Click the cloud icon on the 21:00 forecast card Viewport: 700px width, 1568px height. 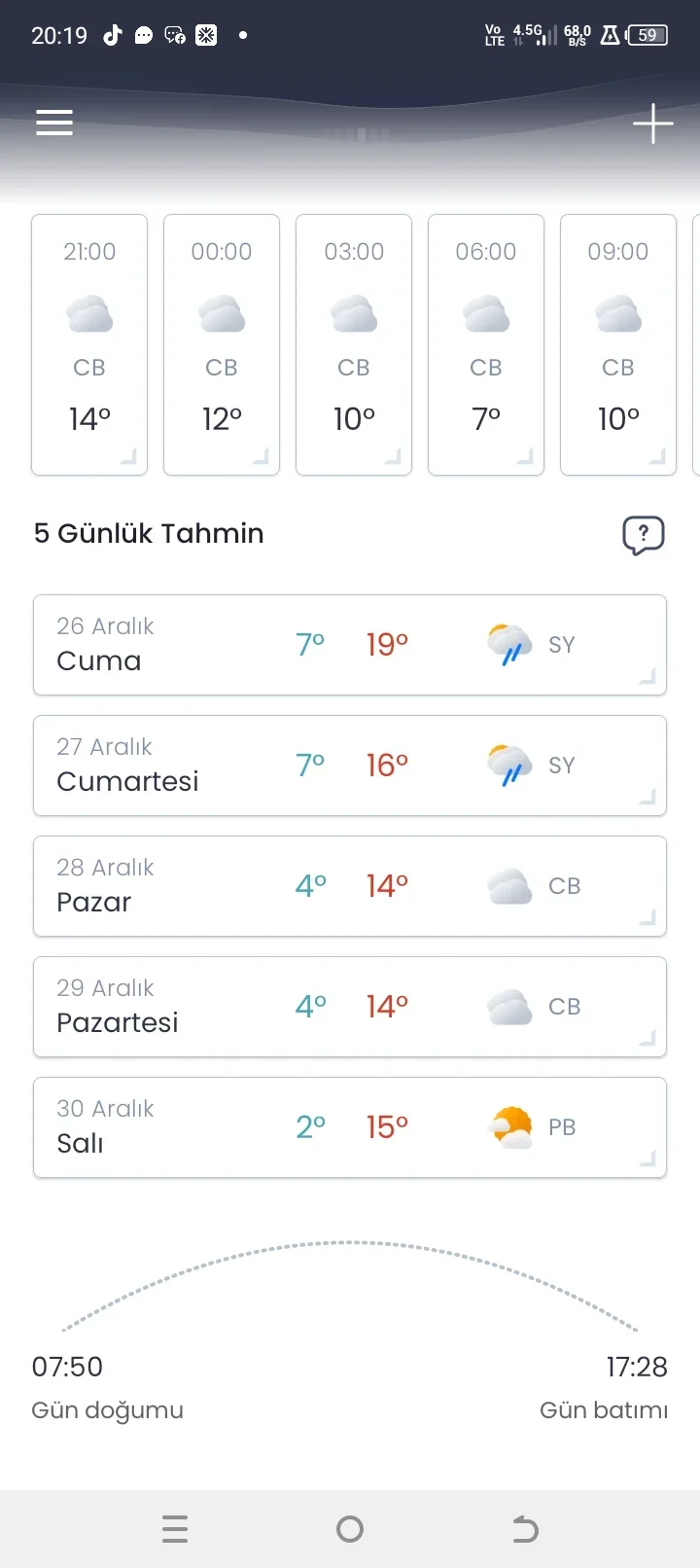tap(88, 313)
